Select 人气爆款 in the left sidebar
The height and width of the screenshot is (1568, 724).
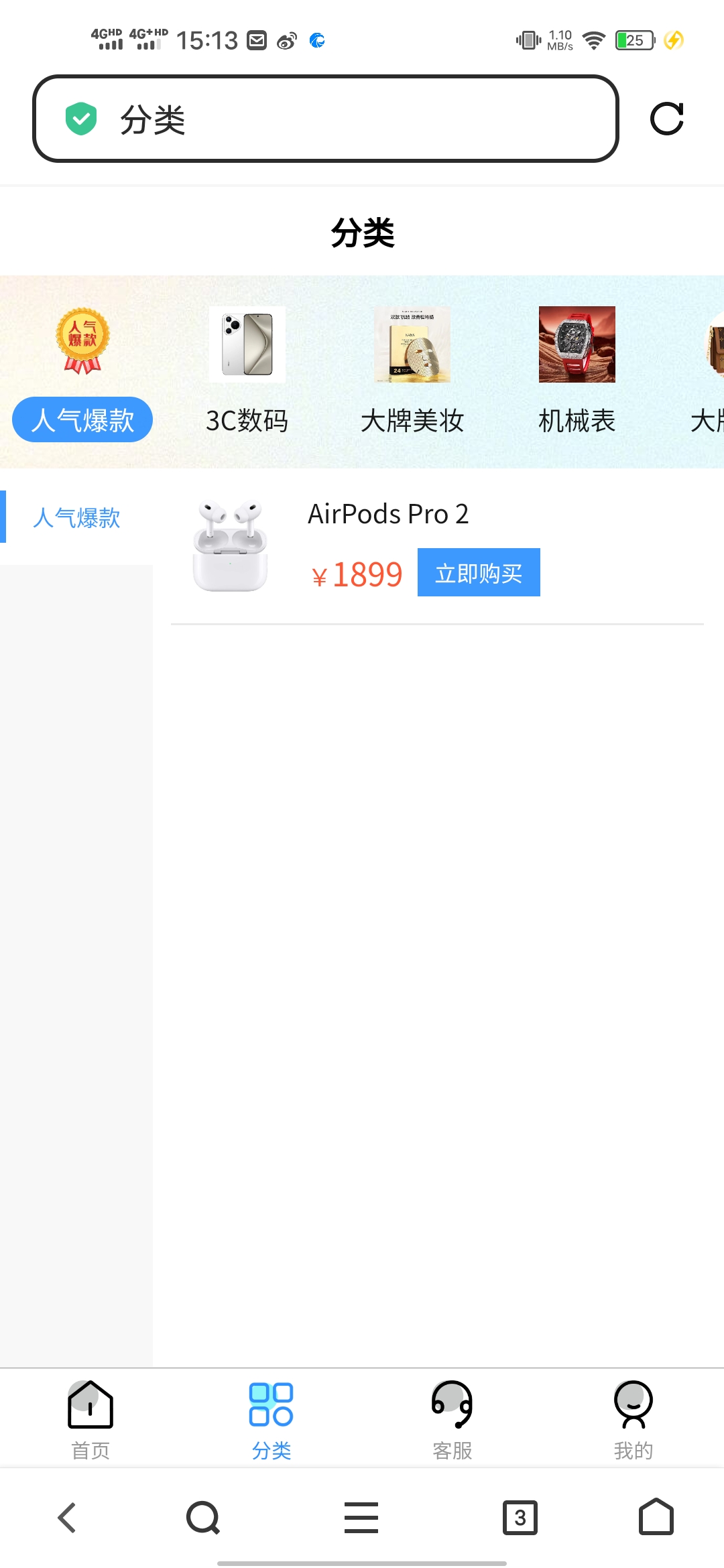click(x=76, y=517)
